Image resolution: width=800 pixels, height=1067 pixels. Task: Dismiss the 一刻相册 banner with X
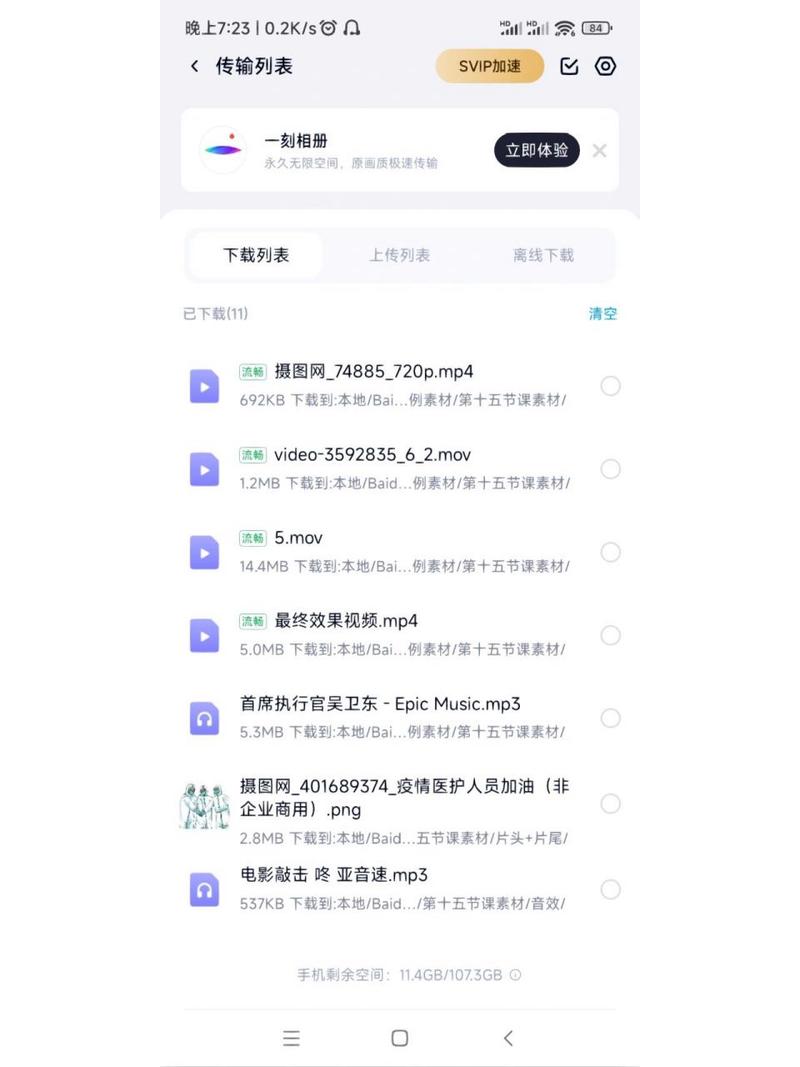(x=599, y=150)
